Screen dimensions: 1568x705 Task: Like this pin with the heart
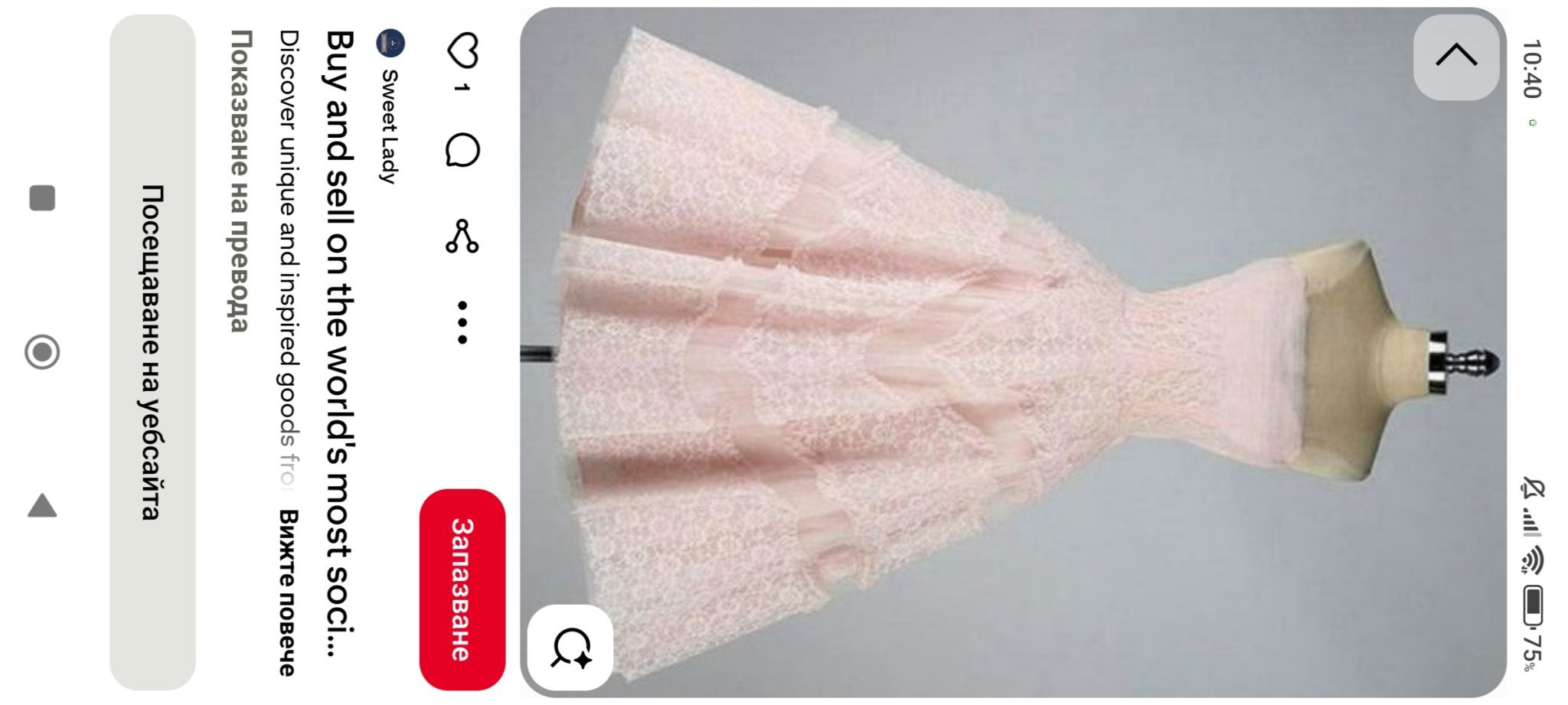click(462, 51)
